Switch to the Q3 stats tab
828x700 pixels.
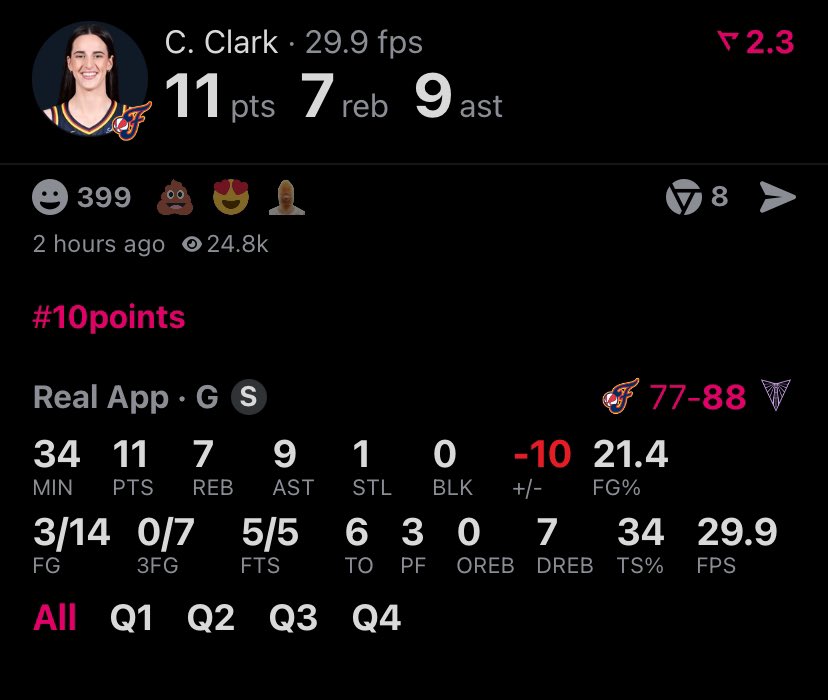click(x=293, y=619)
